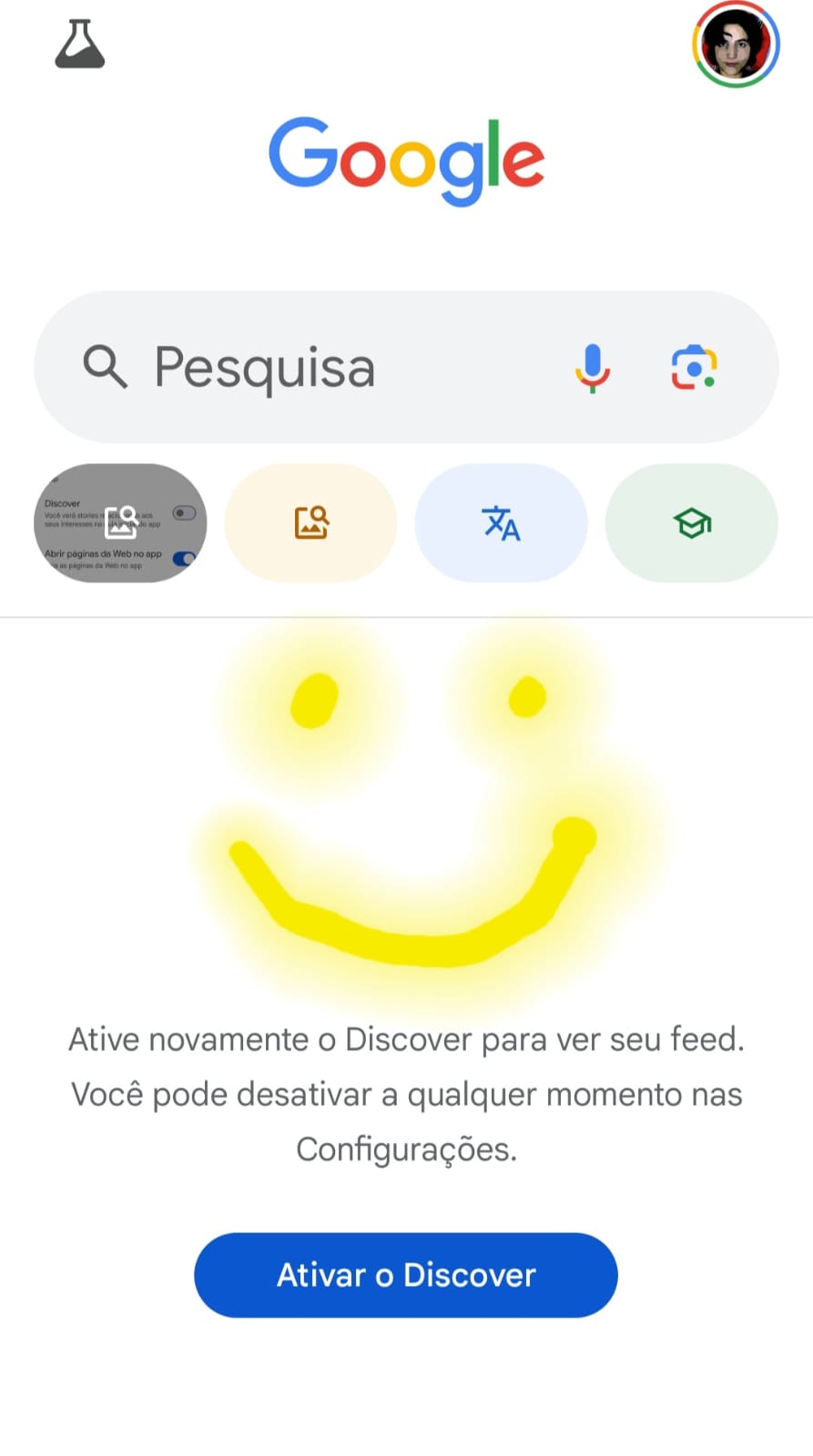Viewport: 813px width, 1456px height.
Task: Activate the feed with Ativar o Discover
Action: click(406, 1275)
